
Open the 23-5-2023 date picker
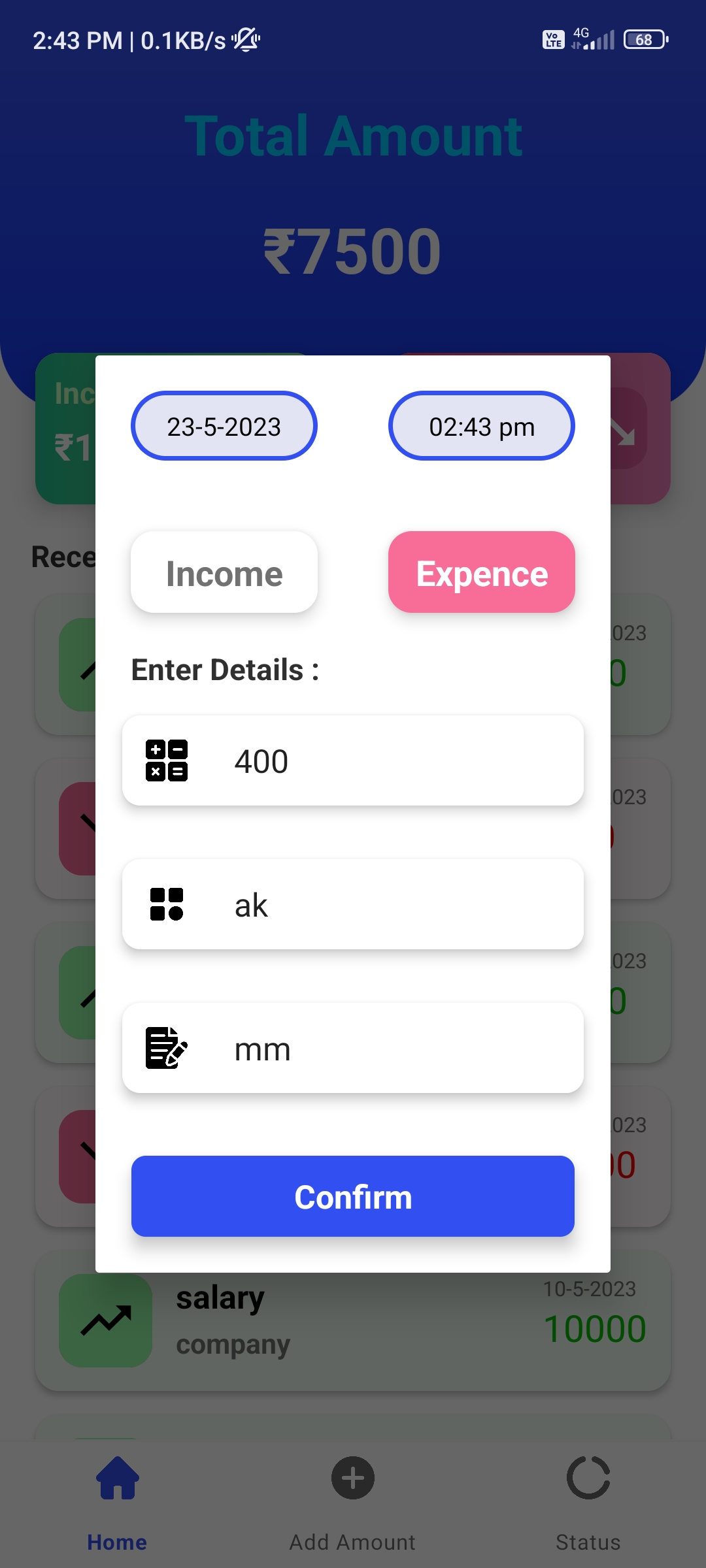click(224, 426)
